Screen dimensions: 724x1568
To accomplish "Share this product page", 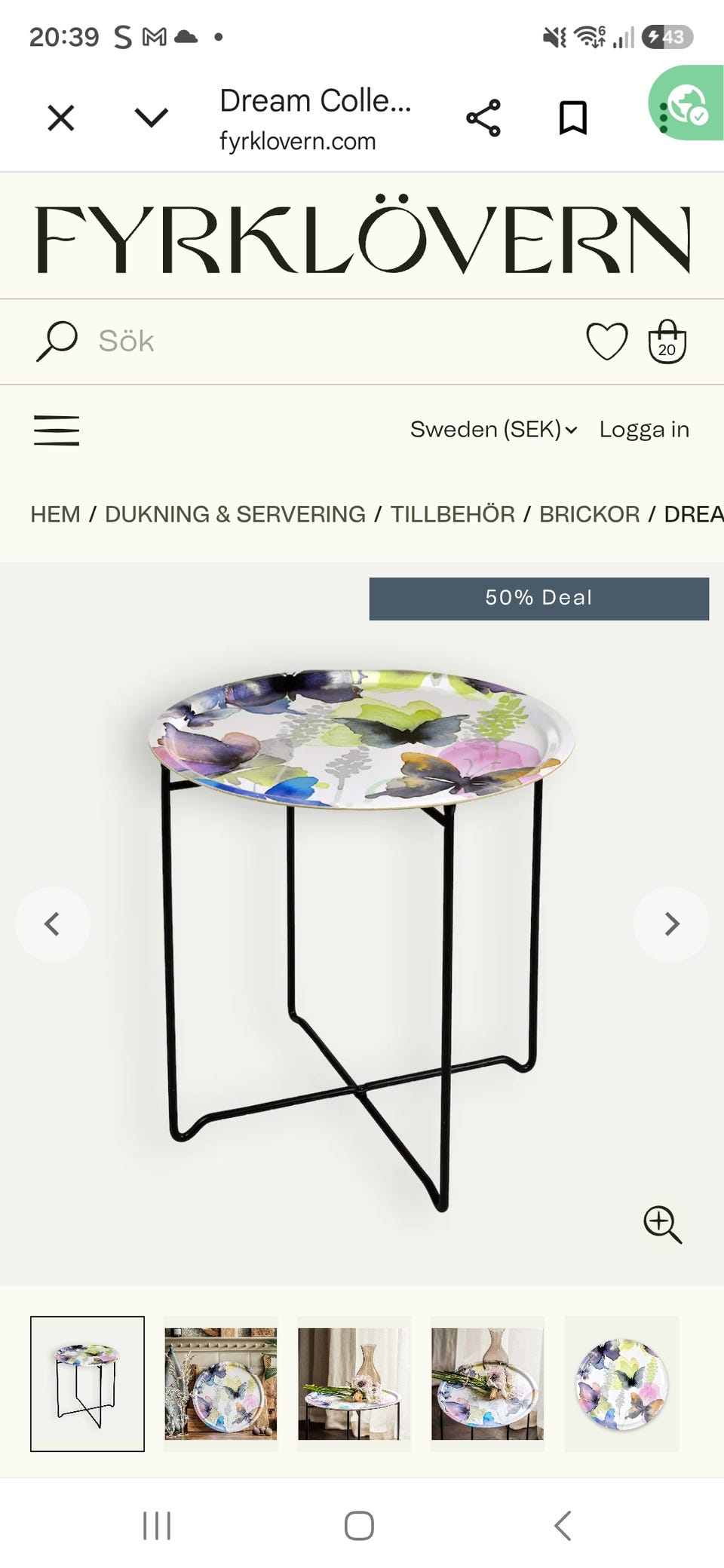I will tap(483, 118).
